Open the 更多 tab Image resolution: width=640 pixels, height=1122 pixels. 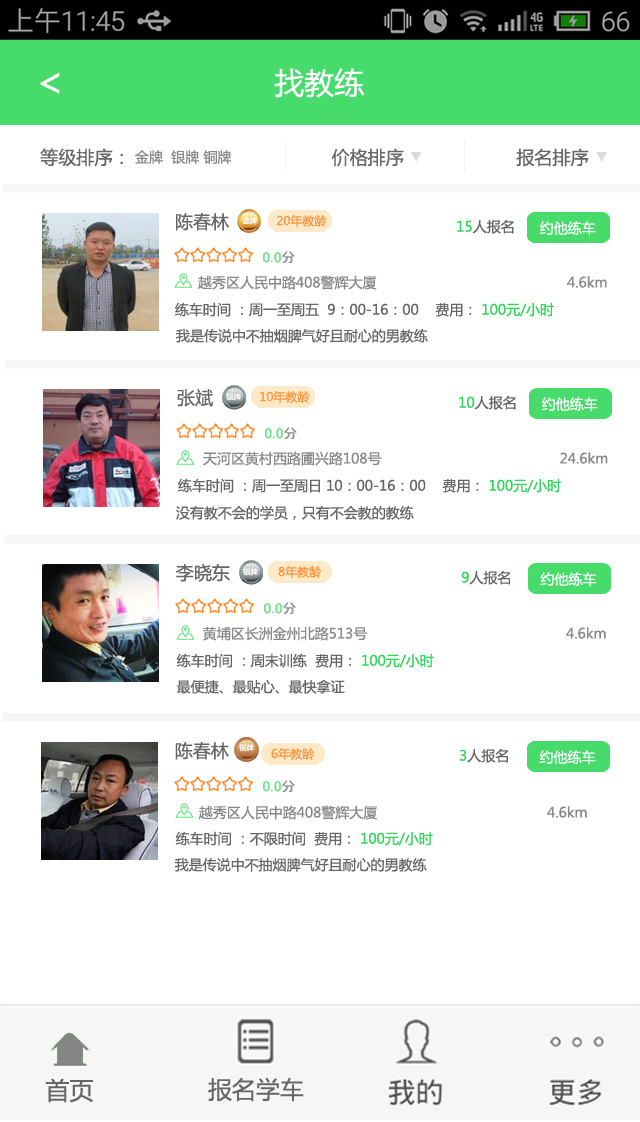(x=576, y=1066)
